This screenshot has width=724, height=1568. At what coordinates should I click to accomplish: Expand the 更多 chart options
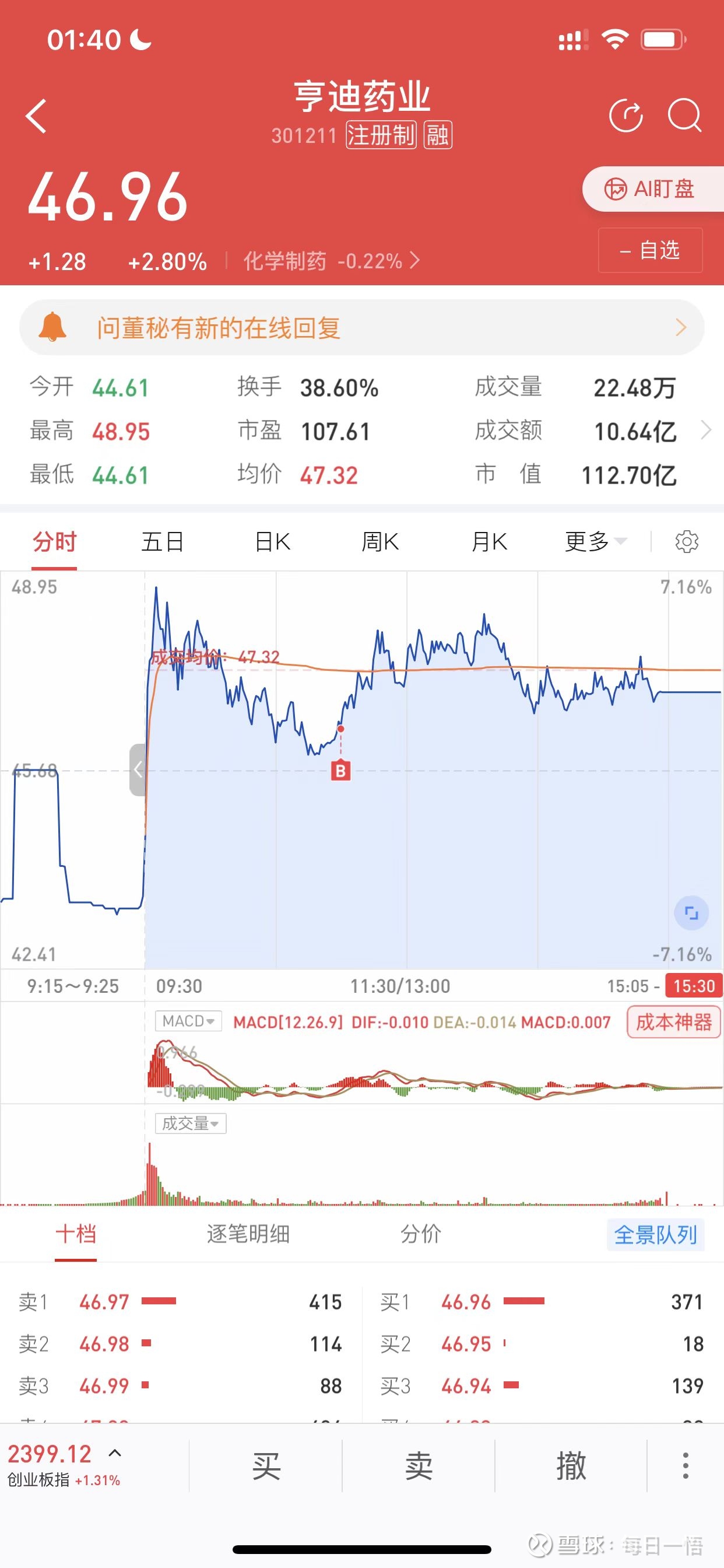pos(596,541)
